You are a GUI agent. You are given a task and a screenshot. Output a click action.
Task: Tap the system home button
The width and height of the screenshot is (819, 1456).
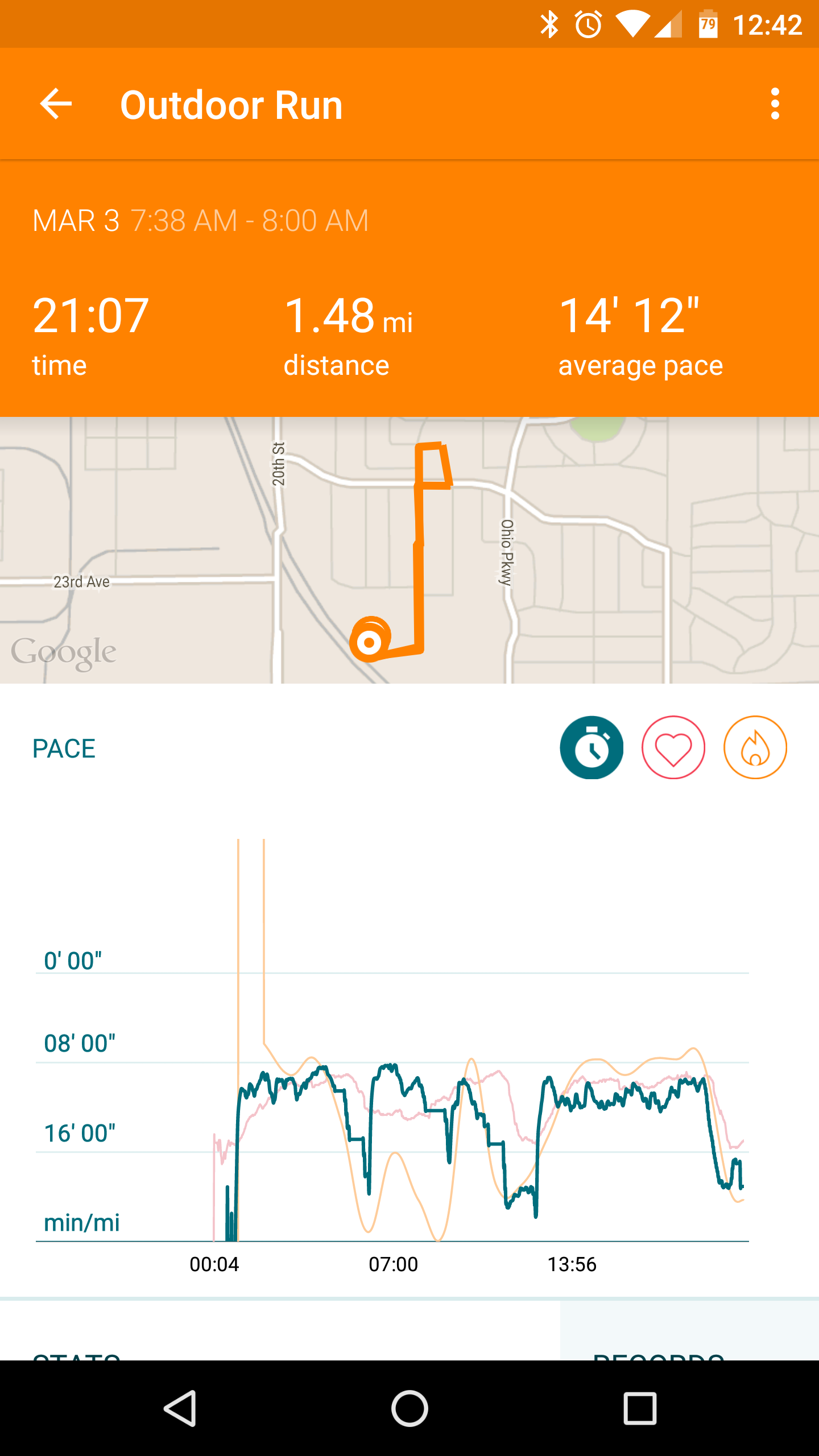409,1409
